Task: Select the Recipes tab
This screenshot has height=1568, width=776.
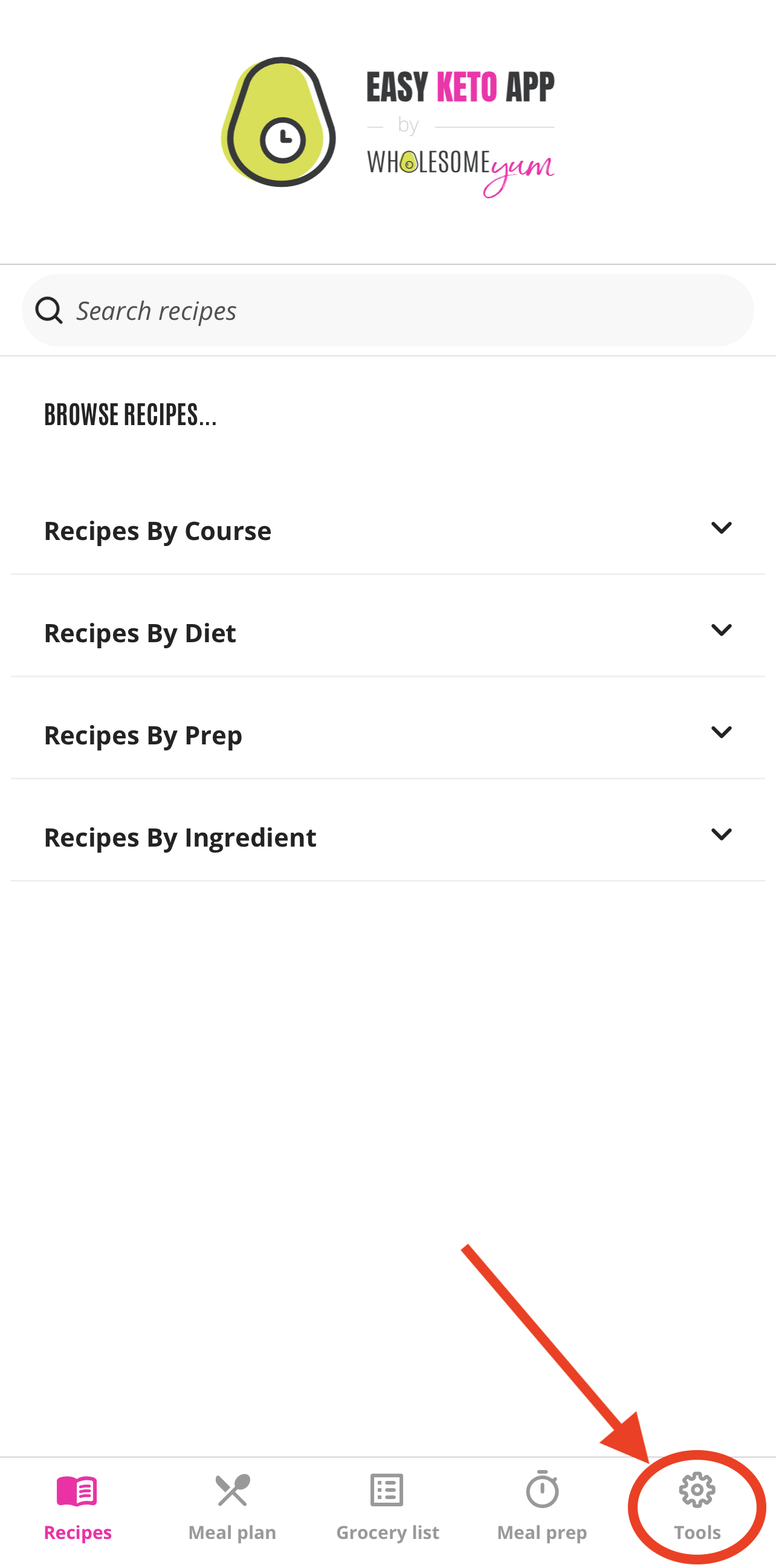Action: coord(78,1507)
